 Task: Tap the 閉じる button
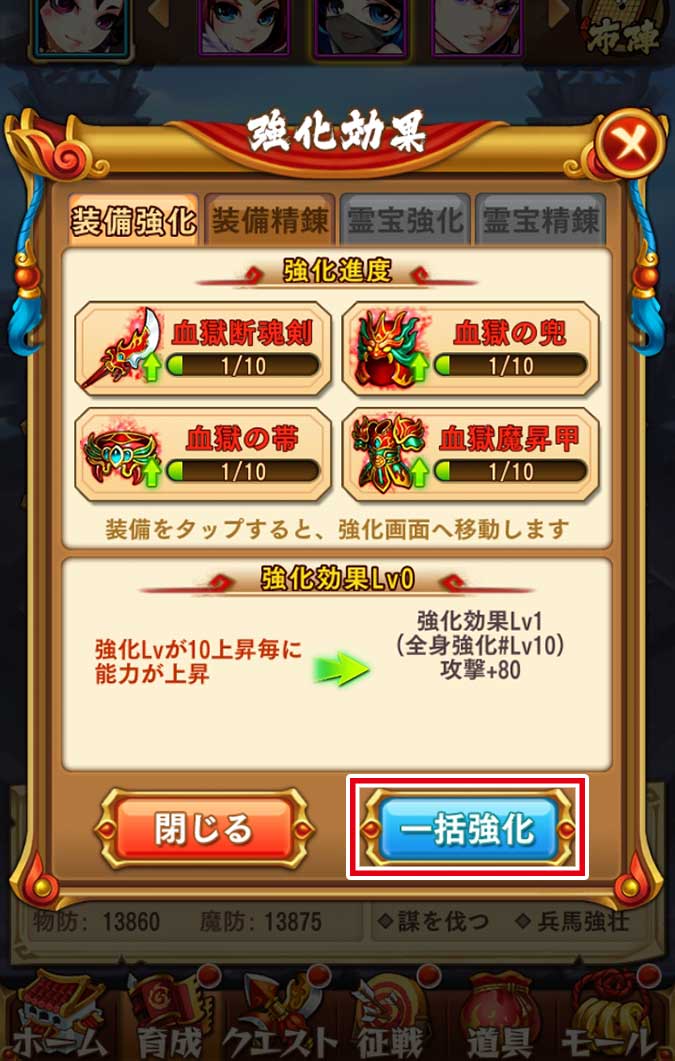[204, 829]
